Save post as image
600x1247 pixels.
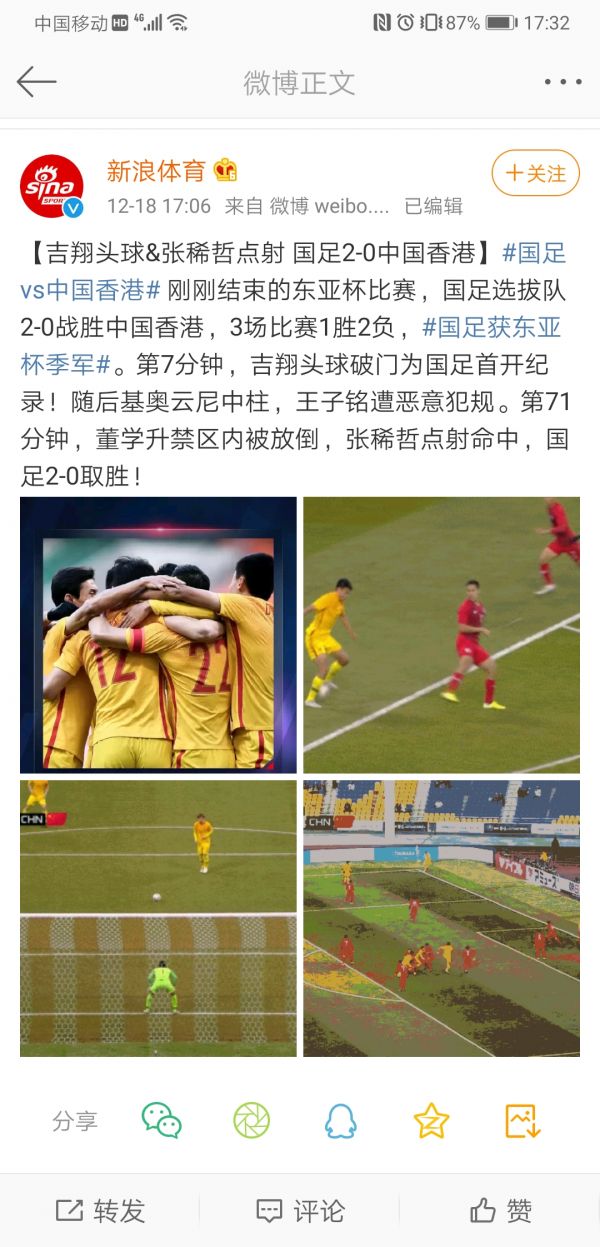tap(522, 1120)
